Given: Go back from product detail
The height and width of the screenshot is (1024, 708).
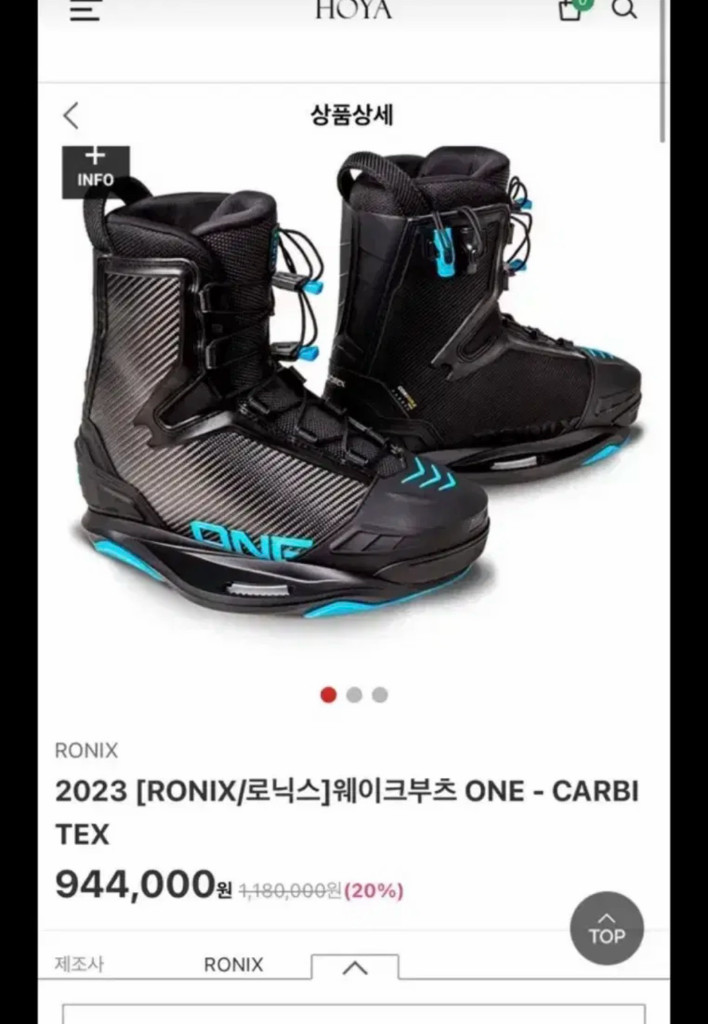Looking at the screenshot, I should tap(71, 115).
